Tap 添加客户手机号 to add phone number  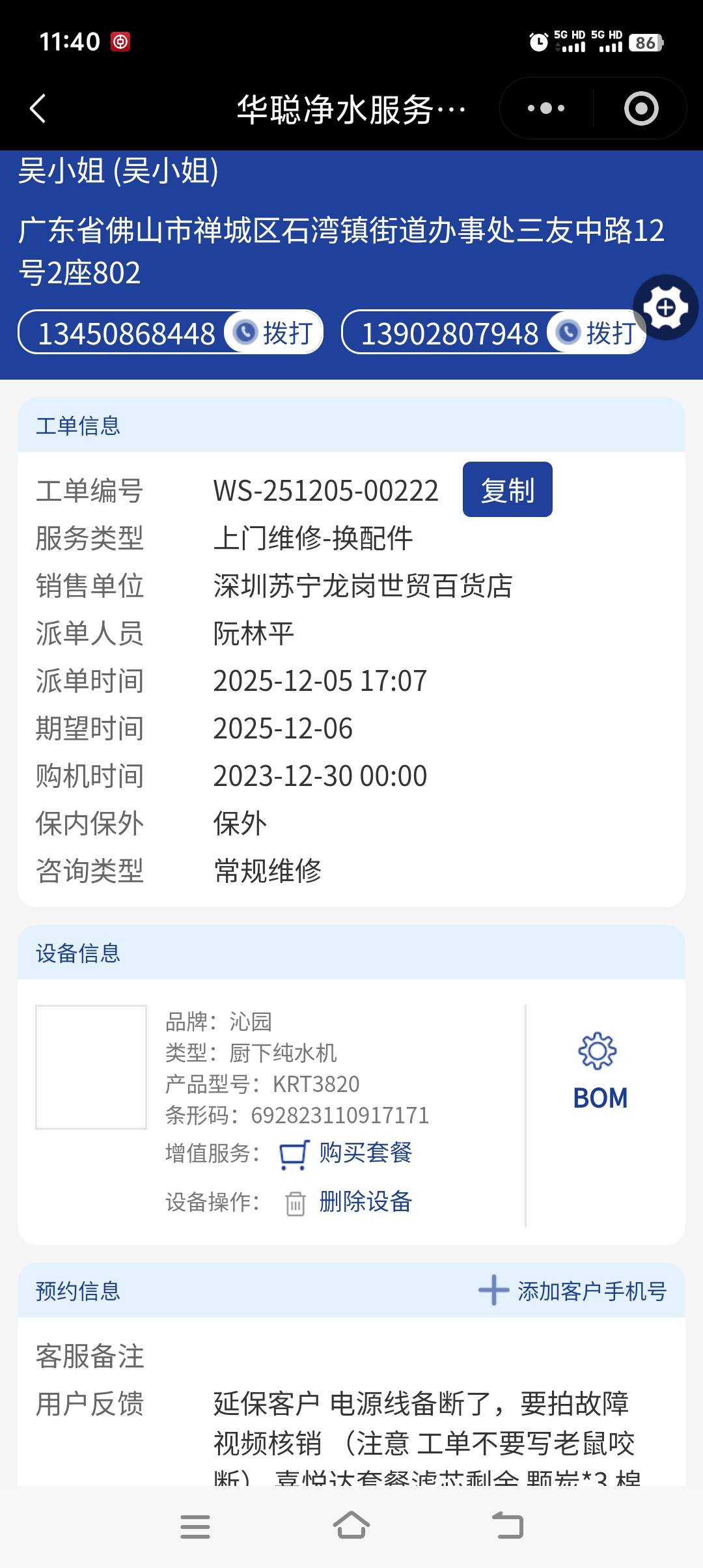point(573,1291)
